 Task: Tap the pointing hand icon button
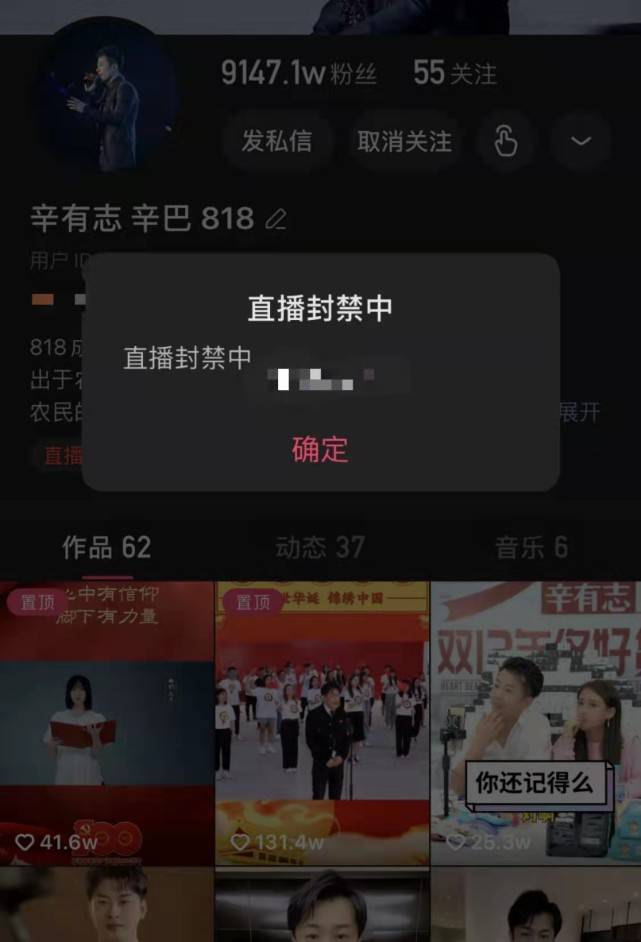(506, 141)
